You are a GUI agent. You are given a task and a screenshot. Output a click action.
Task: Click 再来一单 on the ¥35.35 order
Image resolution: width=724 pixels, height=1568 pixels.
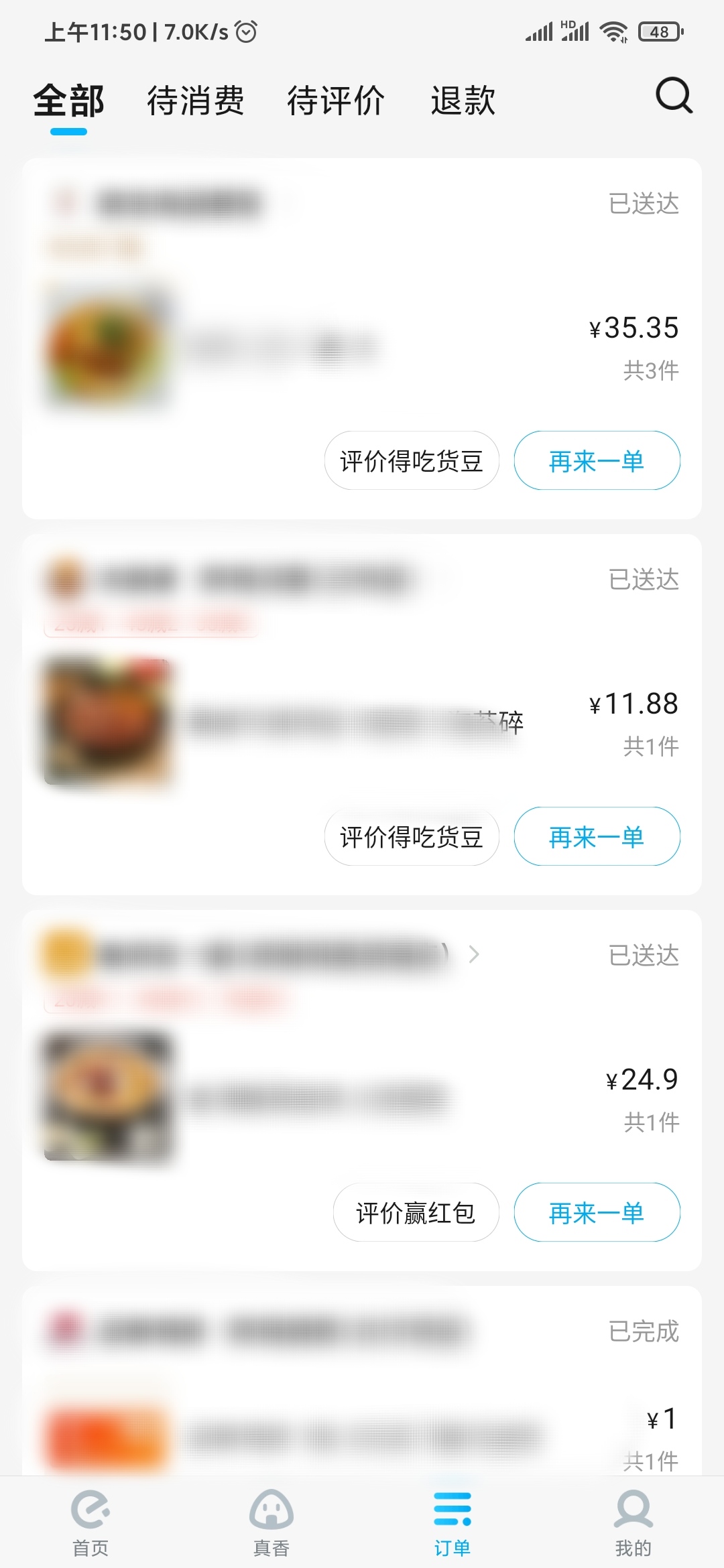(x=596, y=460)
